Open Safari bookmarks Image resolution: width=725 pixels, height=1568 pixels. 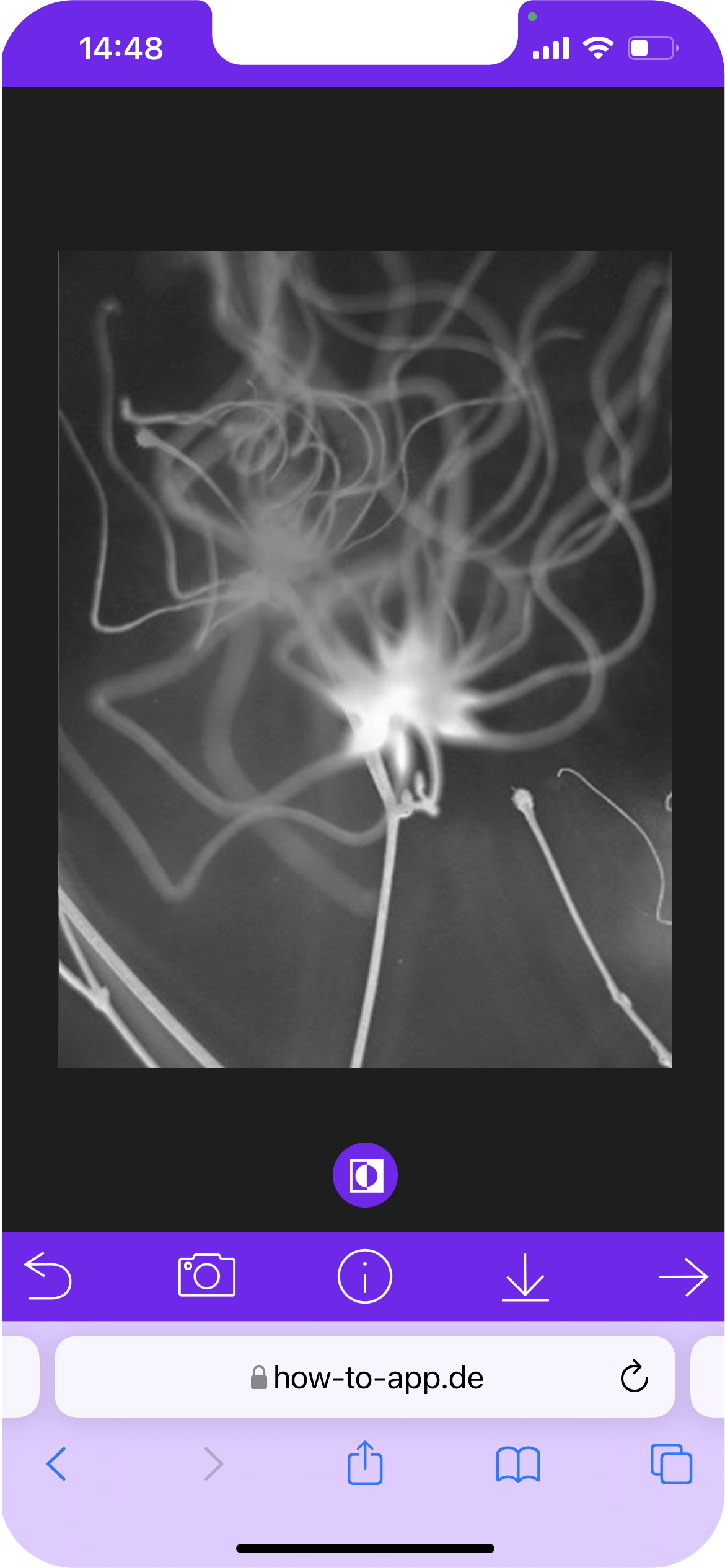(x=518, y=1464)
